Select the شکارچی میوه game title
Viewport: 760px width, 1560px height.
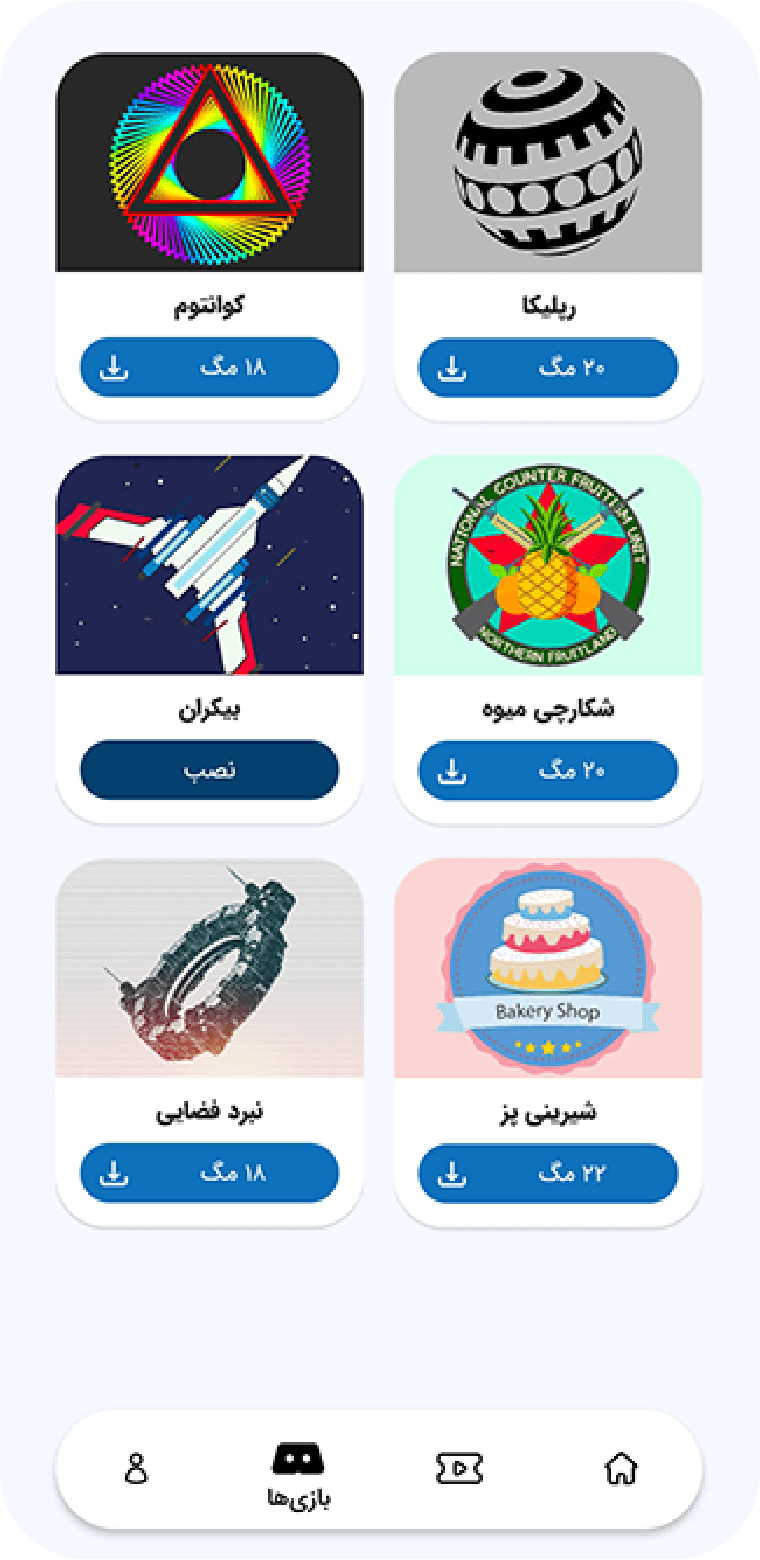(548, 707)
